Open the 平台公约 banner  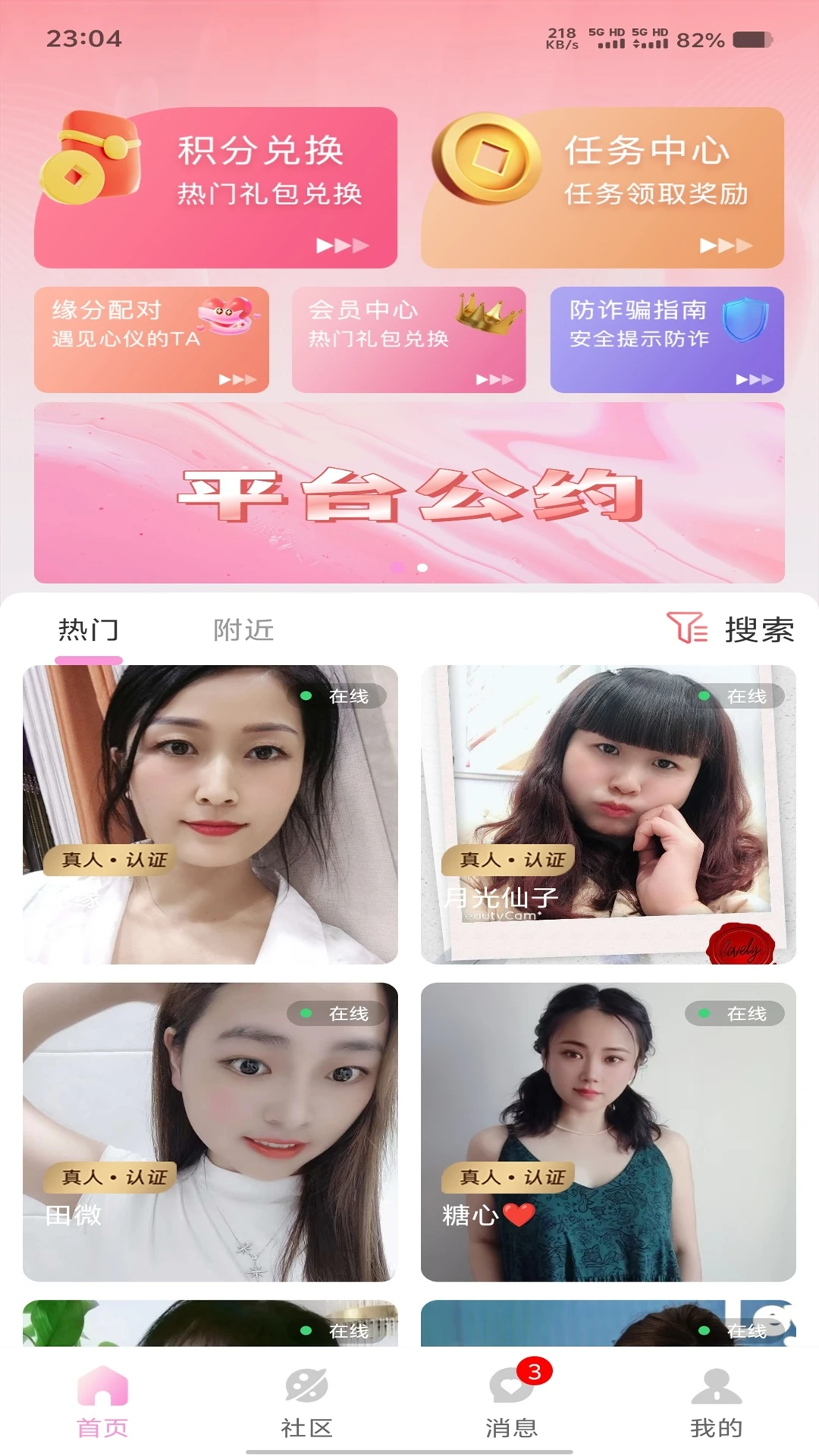click(x=409, y=493)
